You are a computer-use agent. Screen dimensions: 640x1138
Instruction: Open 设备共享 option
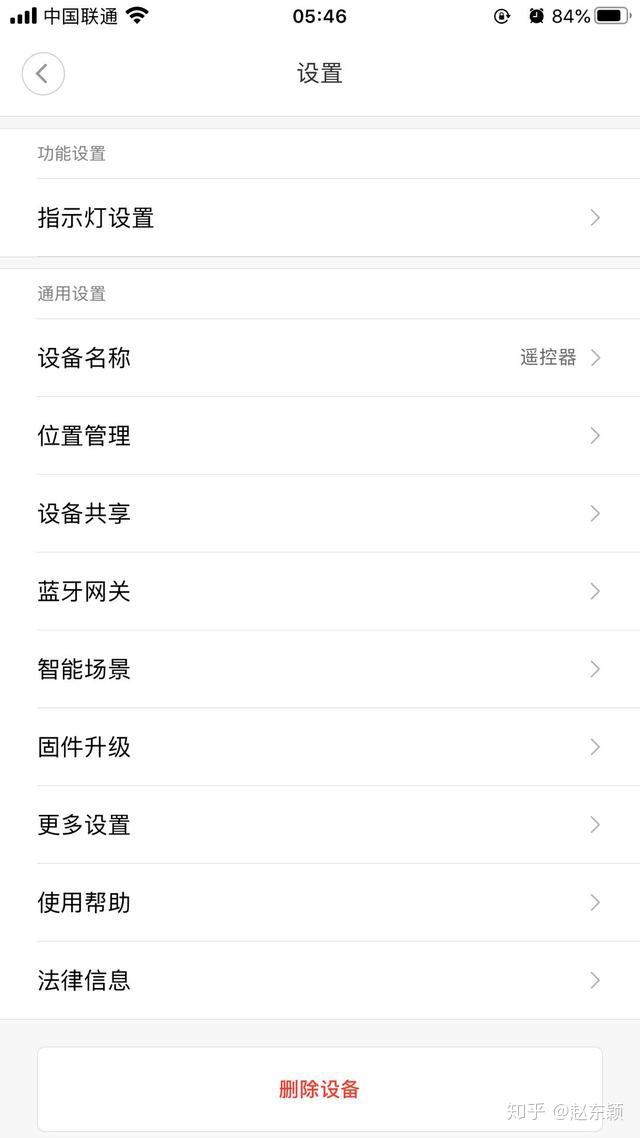pos(320,513)
